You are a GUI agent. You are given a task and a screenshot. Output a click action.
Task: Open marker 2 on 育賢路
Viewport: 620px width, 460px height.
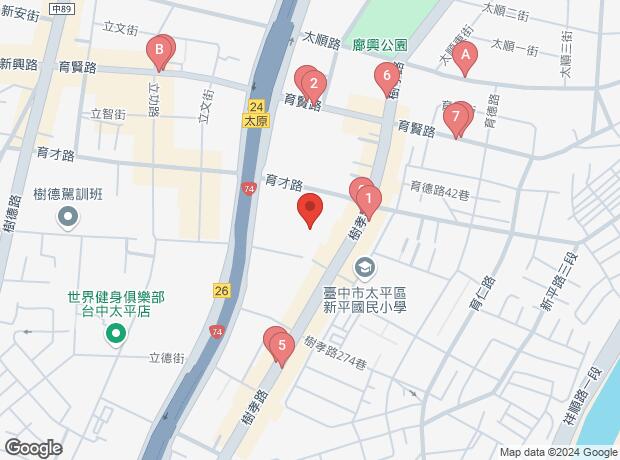click(x=313, y=85)
